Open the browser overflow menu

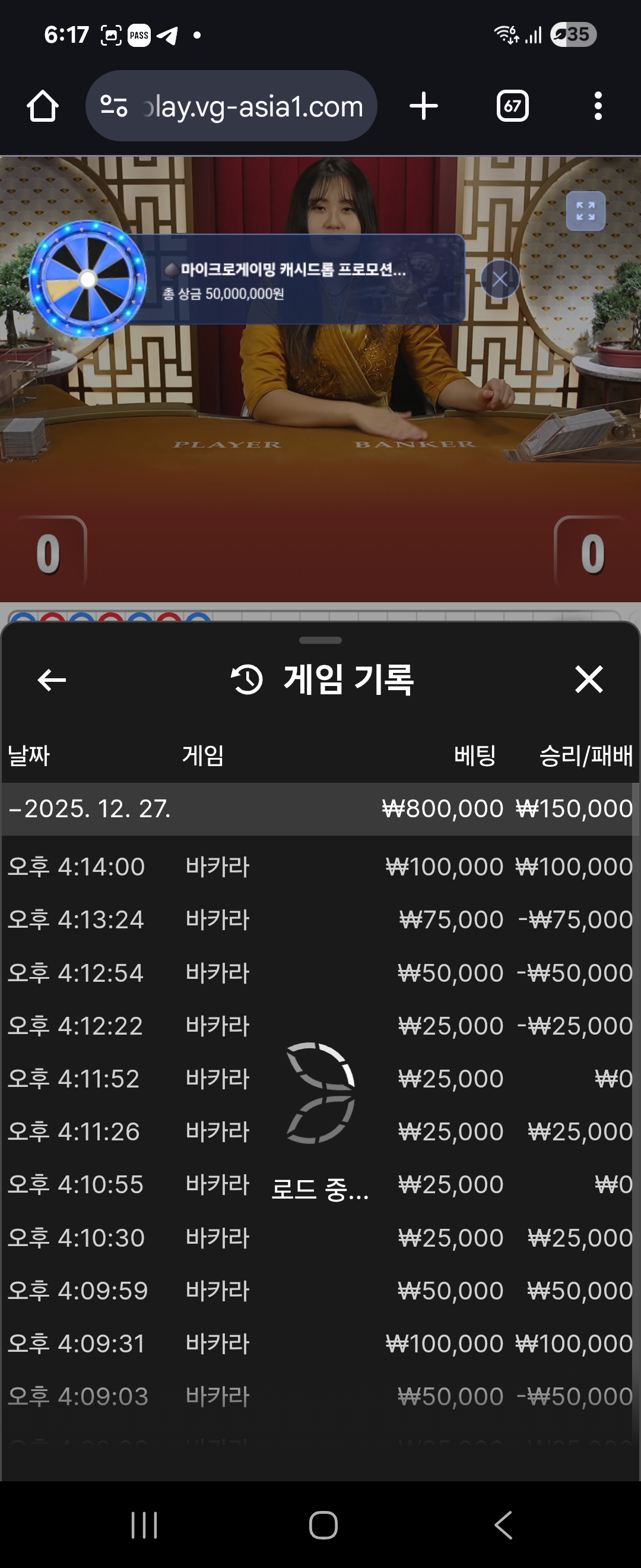[x=598, y=106]
